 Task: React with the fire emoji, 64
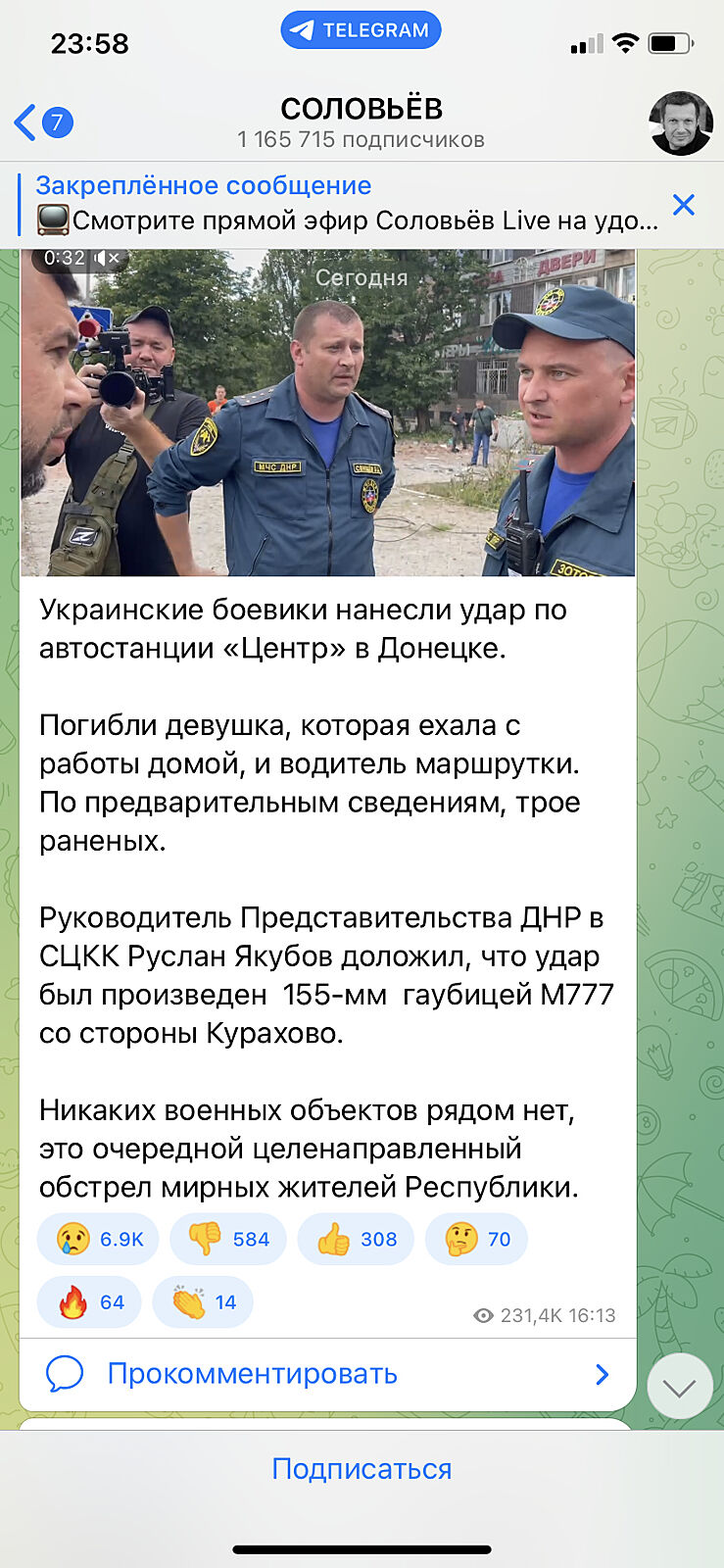(88, 1302)
